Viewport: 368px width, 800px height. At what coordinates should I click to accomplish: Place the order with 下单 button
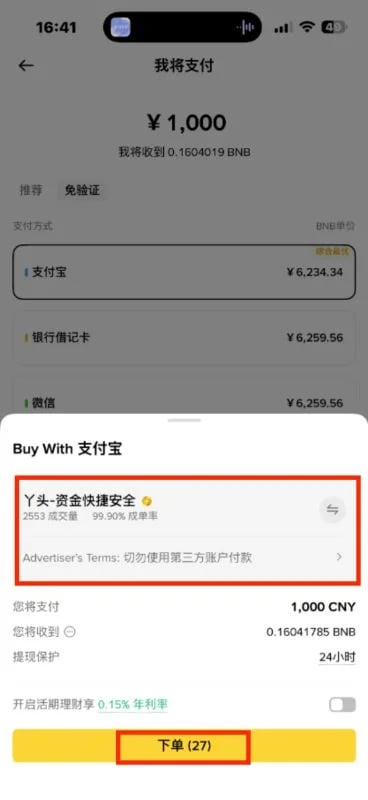184,746
